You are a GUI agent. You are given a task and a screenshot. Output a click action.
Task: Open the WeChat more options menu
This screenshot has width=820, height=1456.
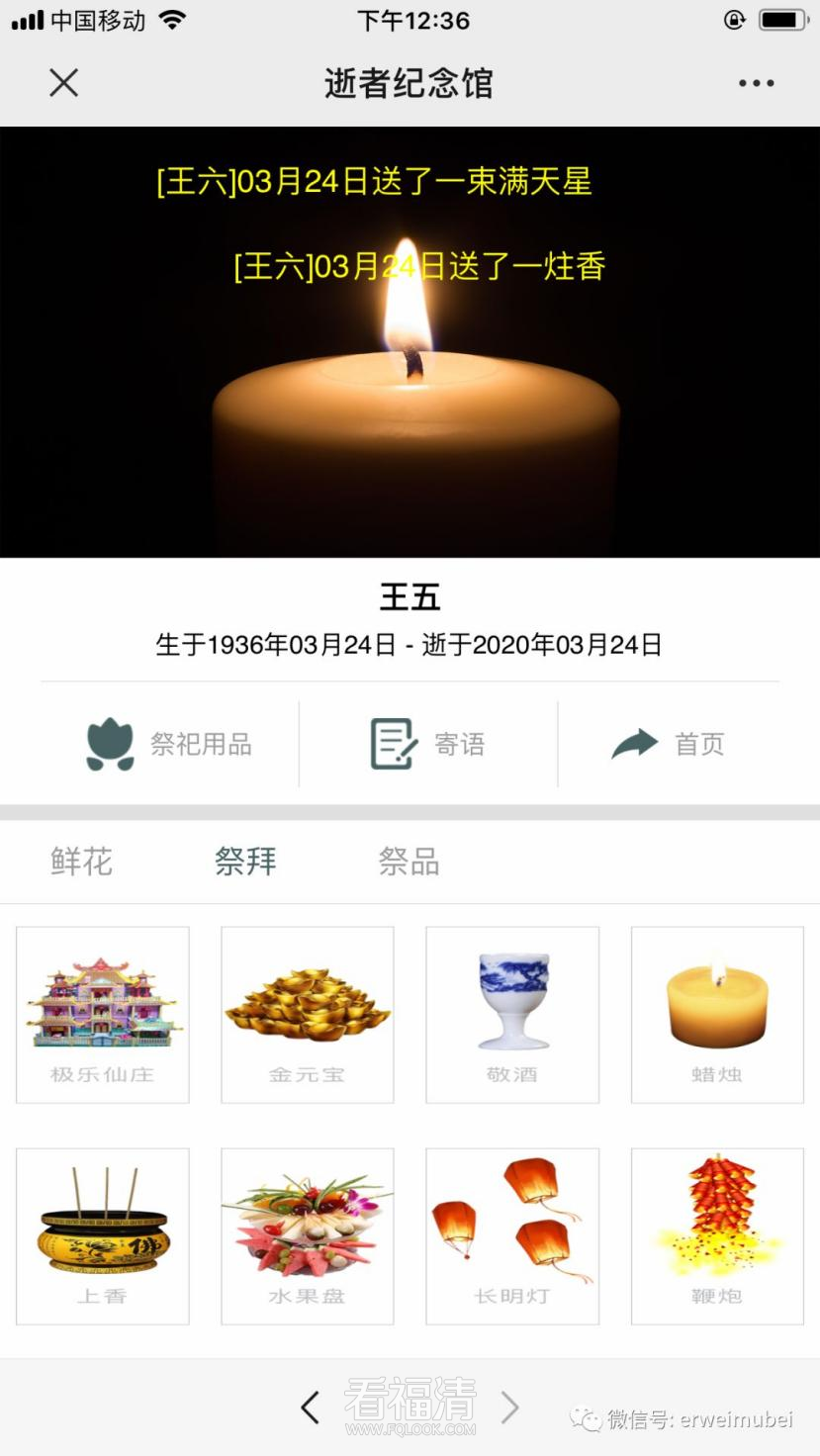(x=756, y=83)
